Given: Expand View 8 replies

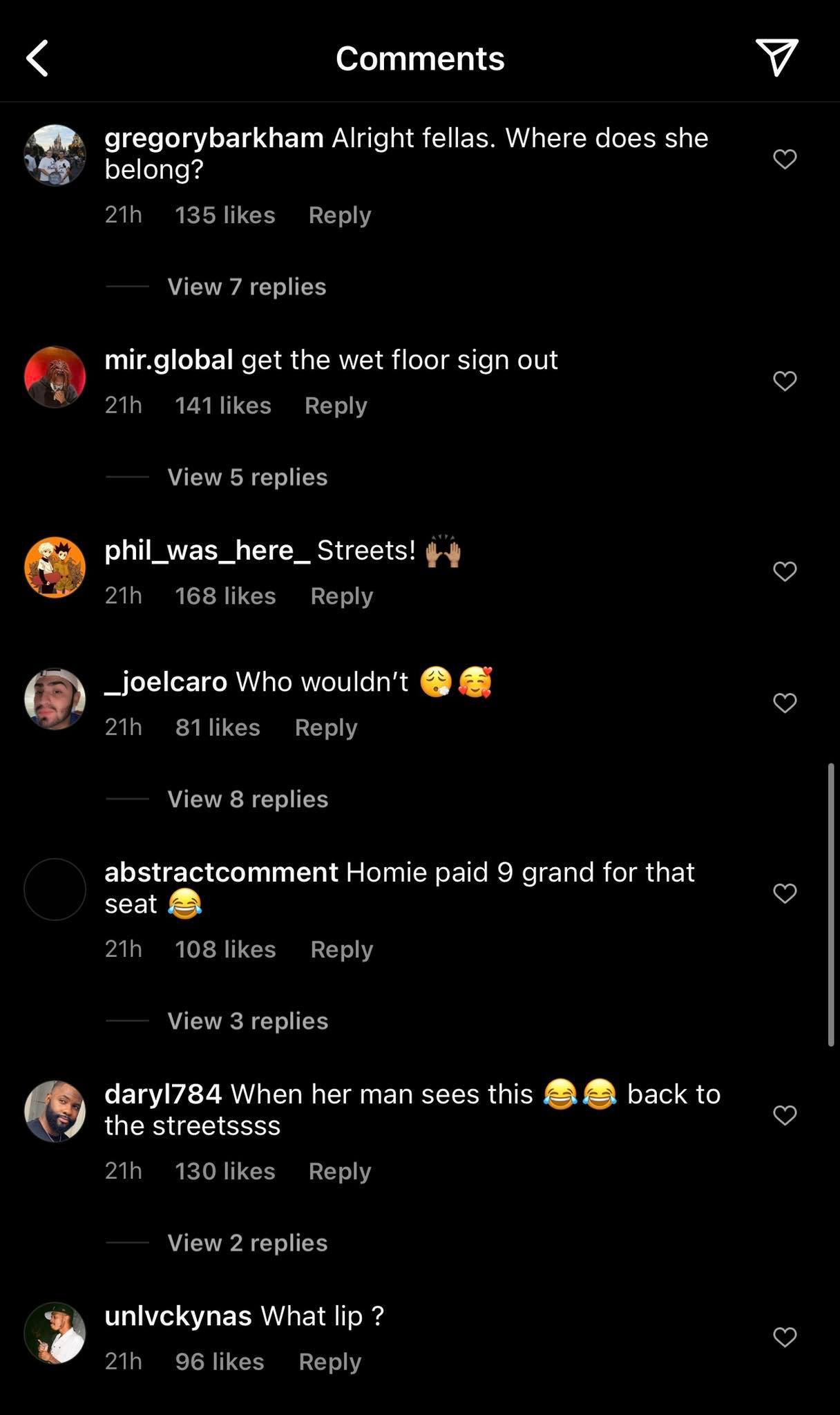Looking at the screenshot, I should coord(247,799).
